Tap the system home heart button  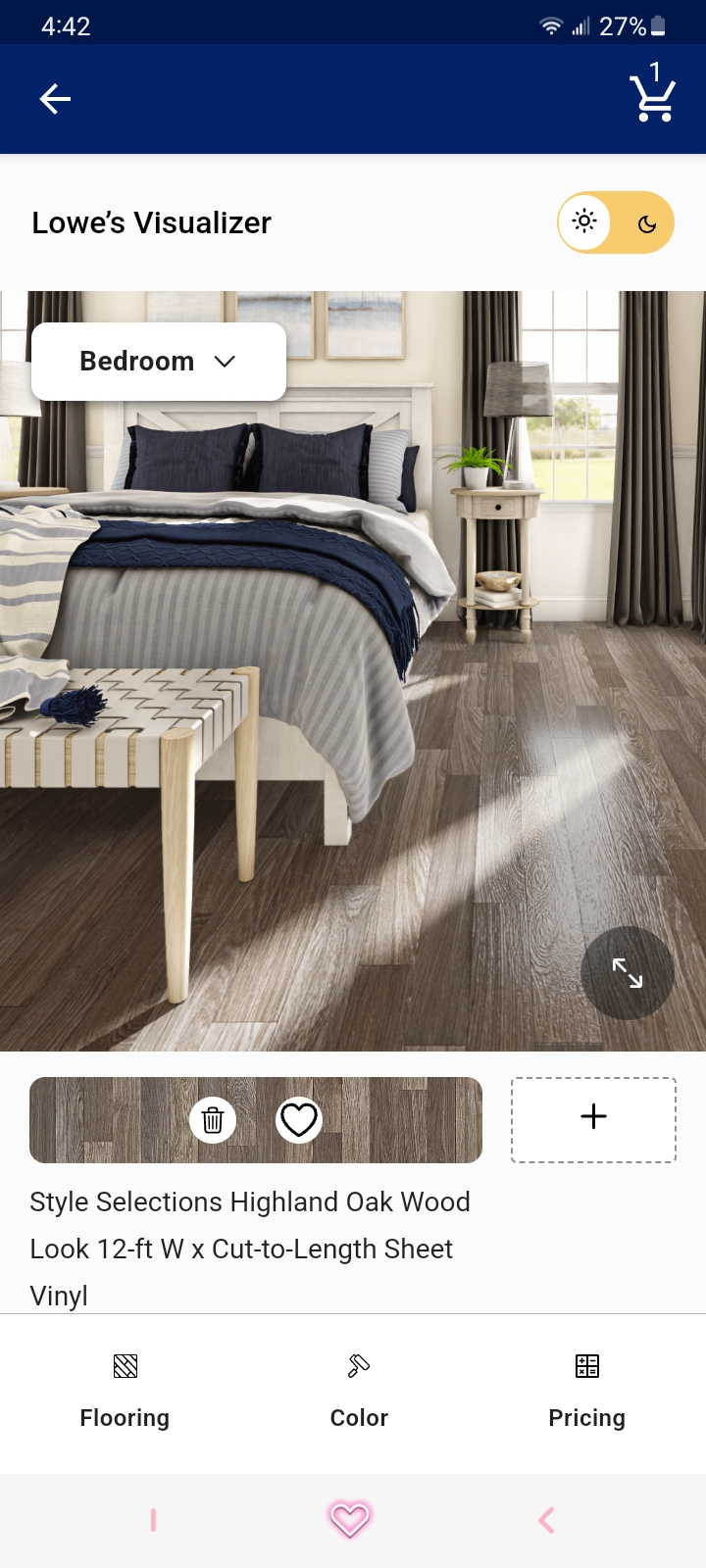(350, 1520)
